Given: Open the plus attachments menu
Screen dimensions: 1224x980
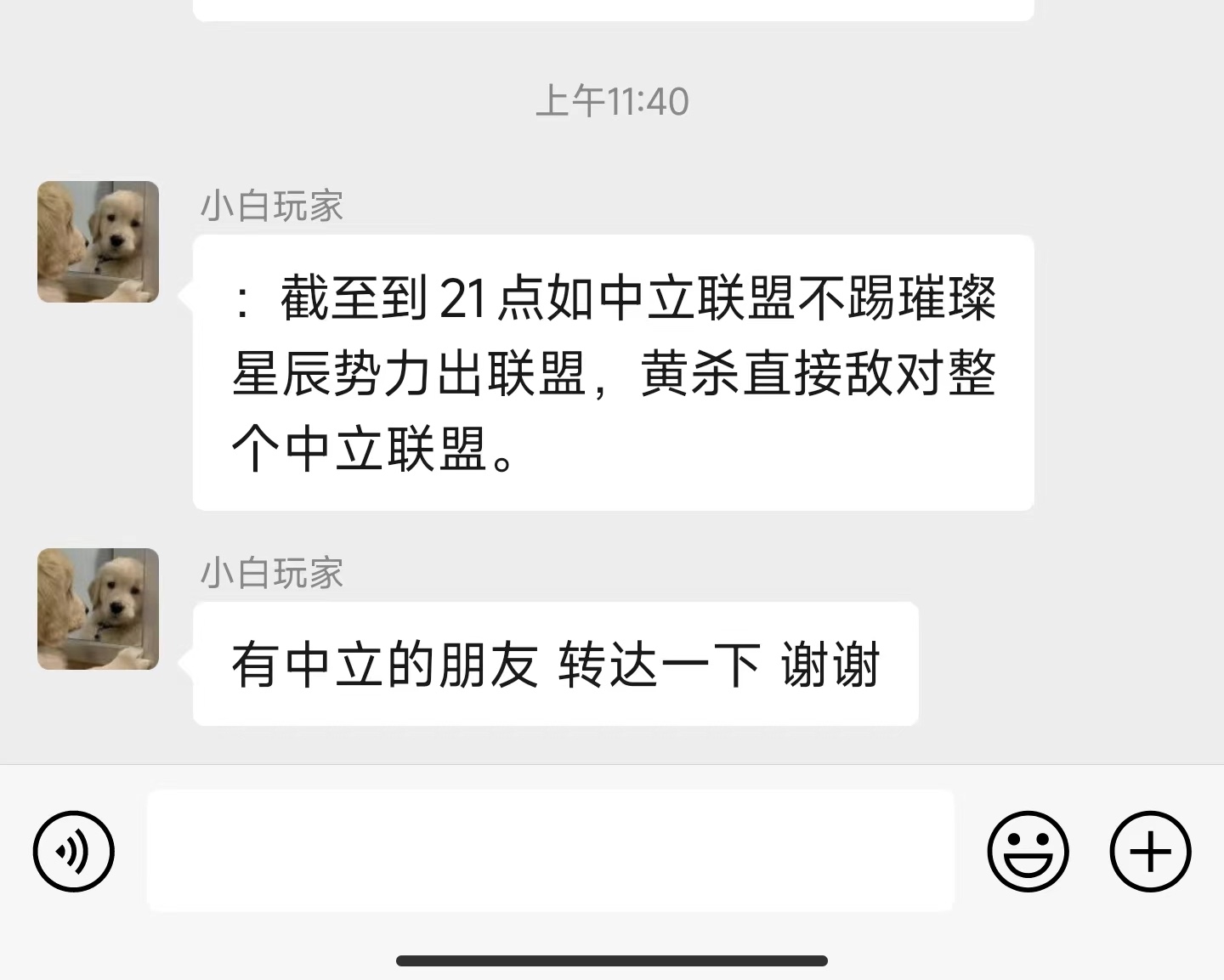Looking at the screenshot, I should 1150,851.
